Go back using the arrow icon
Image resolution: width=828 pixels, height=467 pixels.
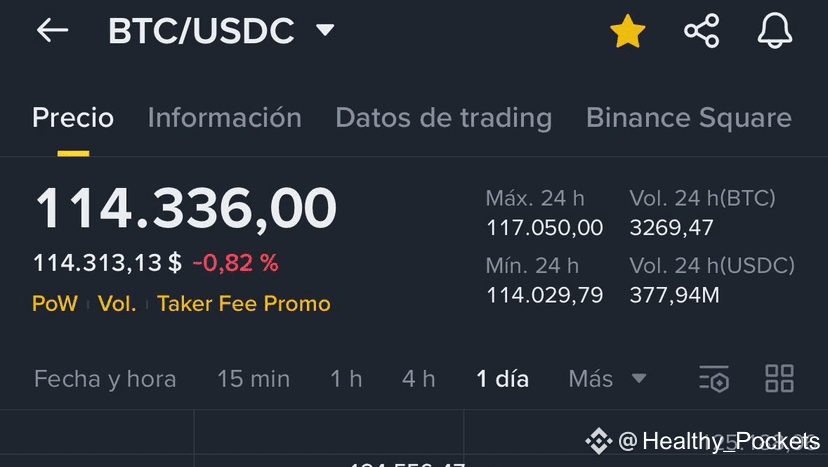52,30
